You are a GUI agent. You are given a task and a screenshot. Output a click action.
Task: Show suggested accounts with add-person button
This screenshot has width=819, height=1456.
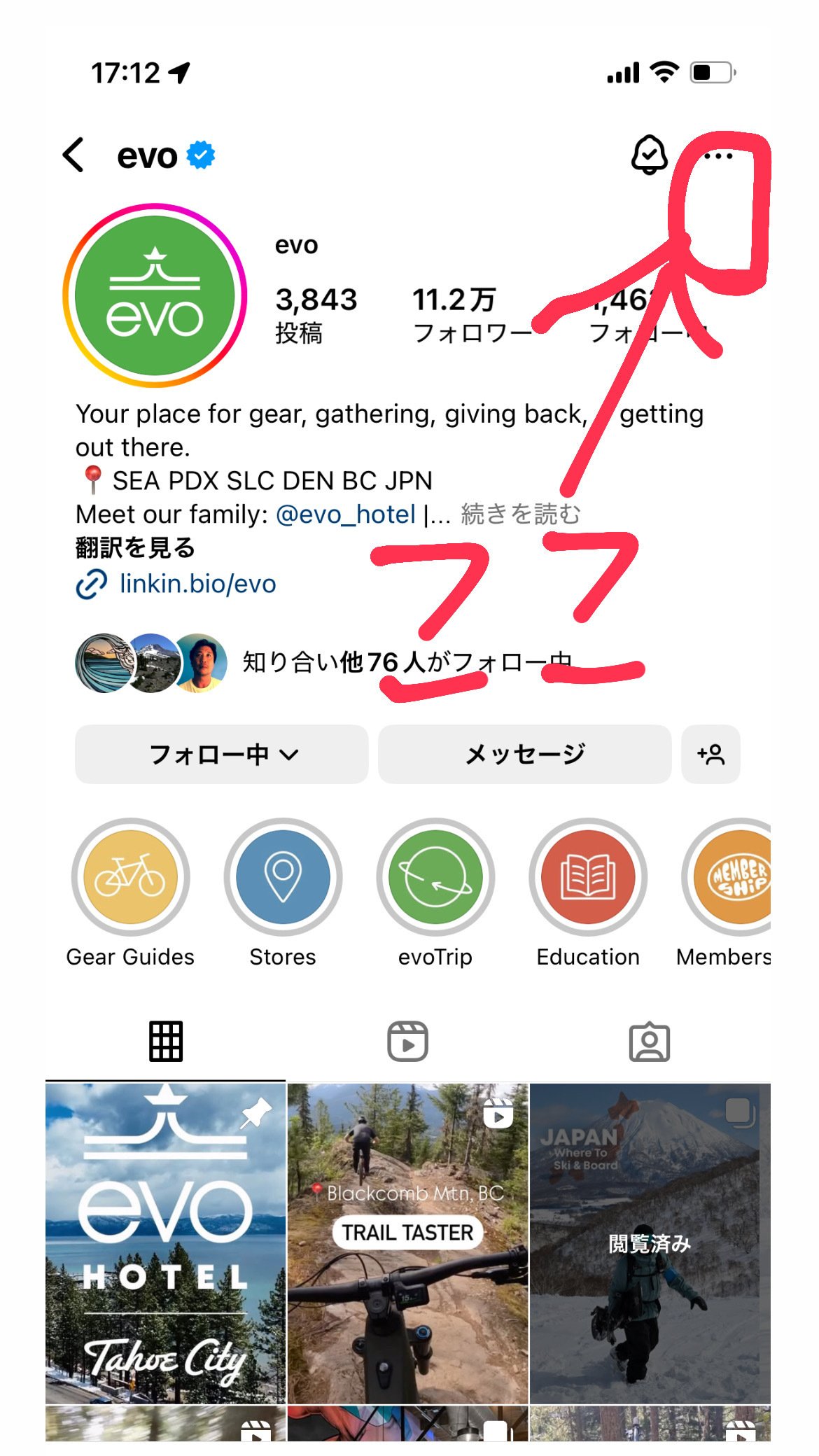tap(710, 754)
